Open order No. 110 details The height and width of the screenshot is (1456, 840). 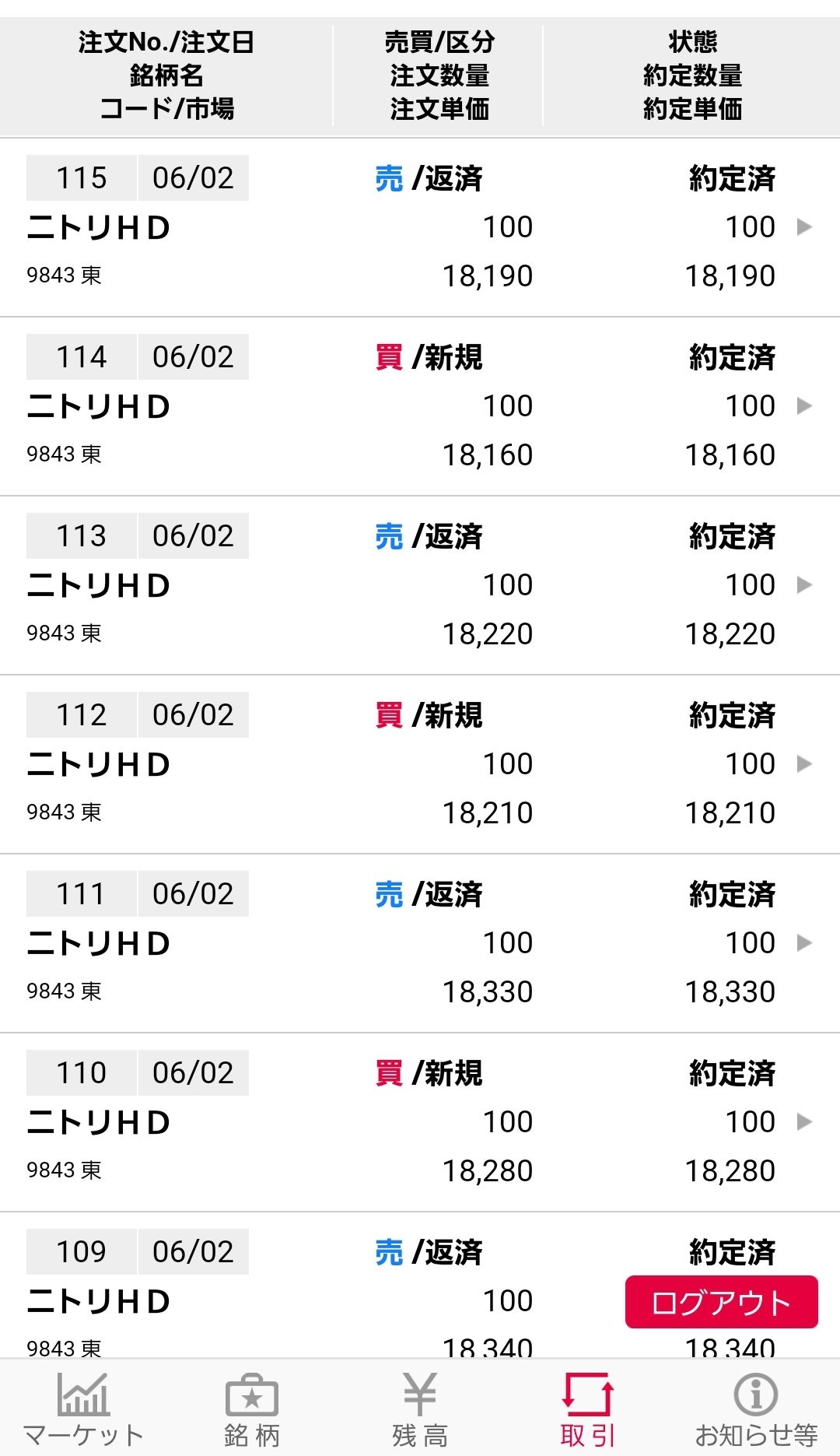point(804,1122)
